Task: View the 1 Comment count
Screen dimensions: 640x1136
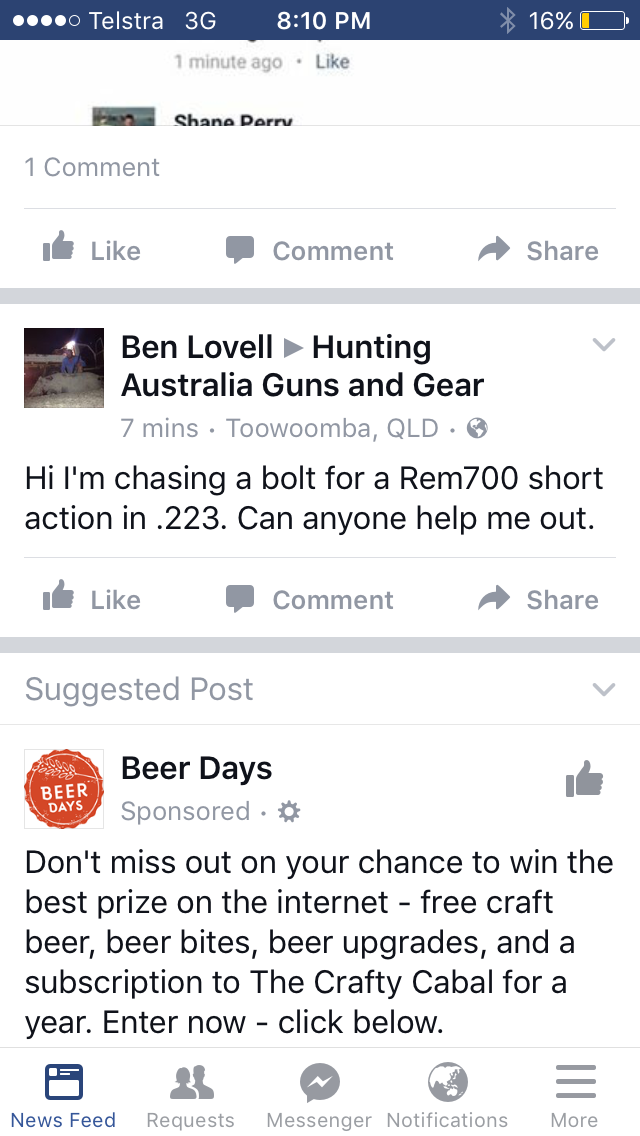Action: coord(92,167)
